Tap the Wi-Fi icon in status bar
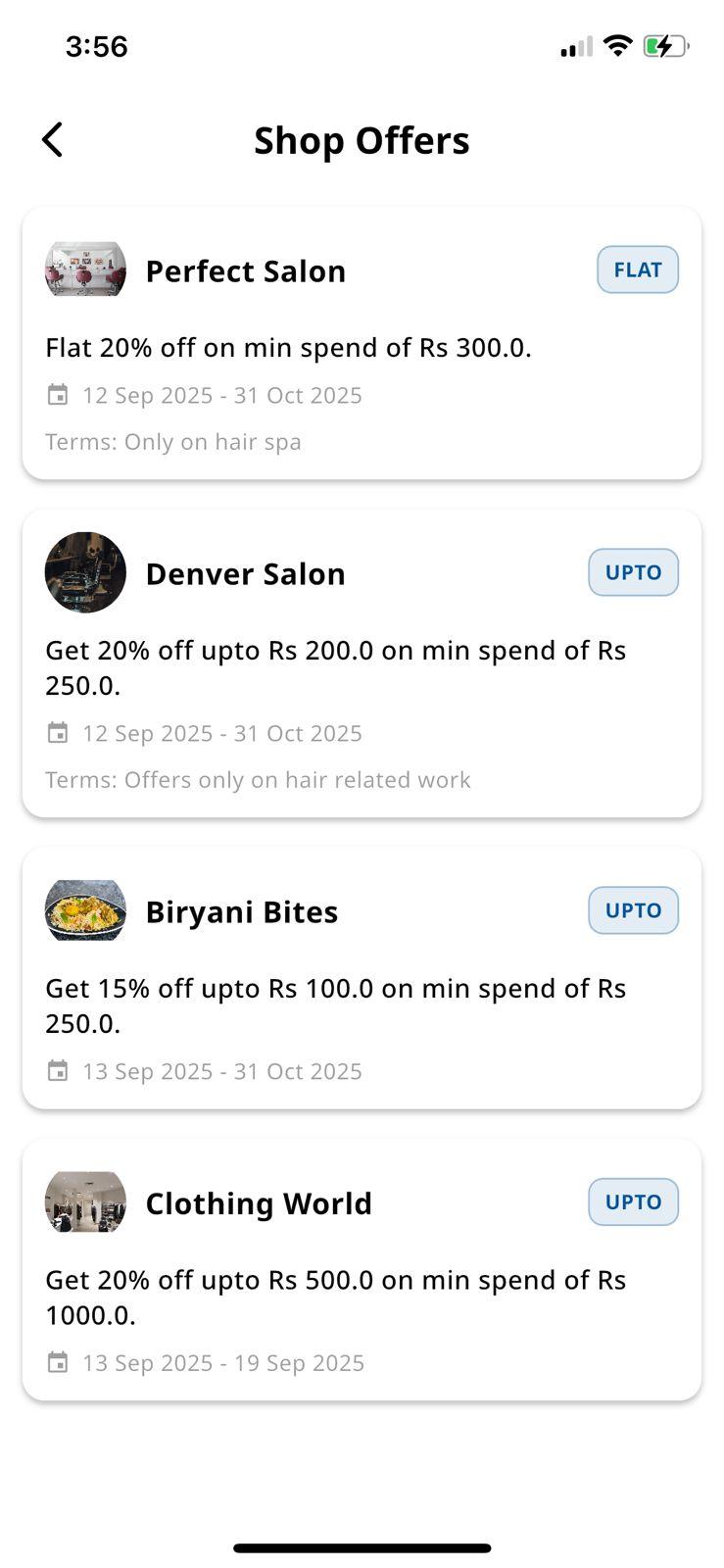 click(x=616, y=44)
